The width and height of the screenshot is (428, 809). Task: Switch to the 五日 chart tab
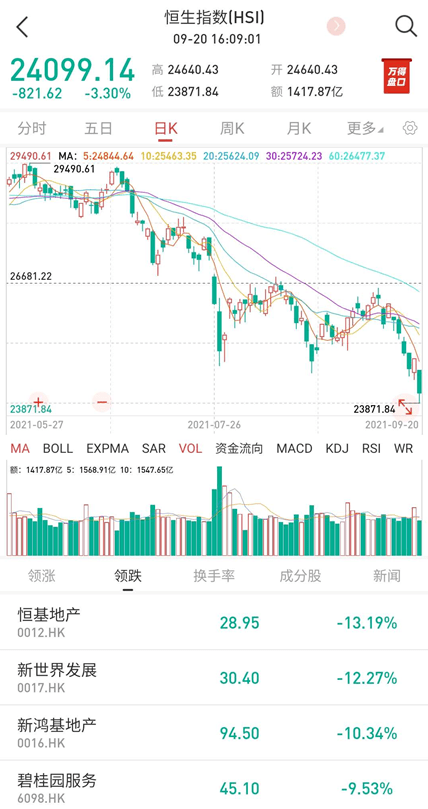click(98, 128)
